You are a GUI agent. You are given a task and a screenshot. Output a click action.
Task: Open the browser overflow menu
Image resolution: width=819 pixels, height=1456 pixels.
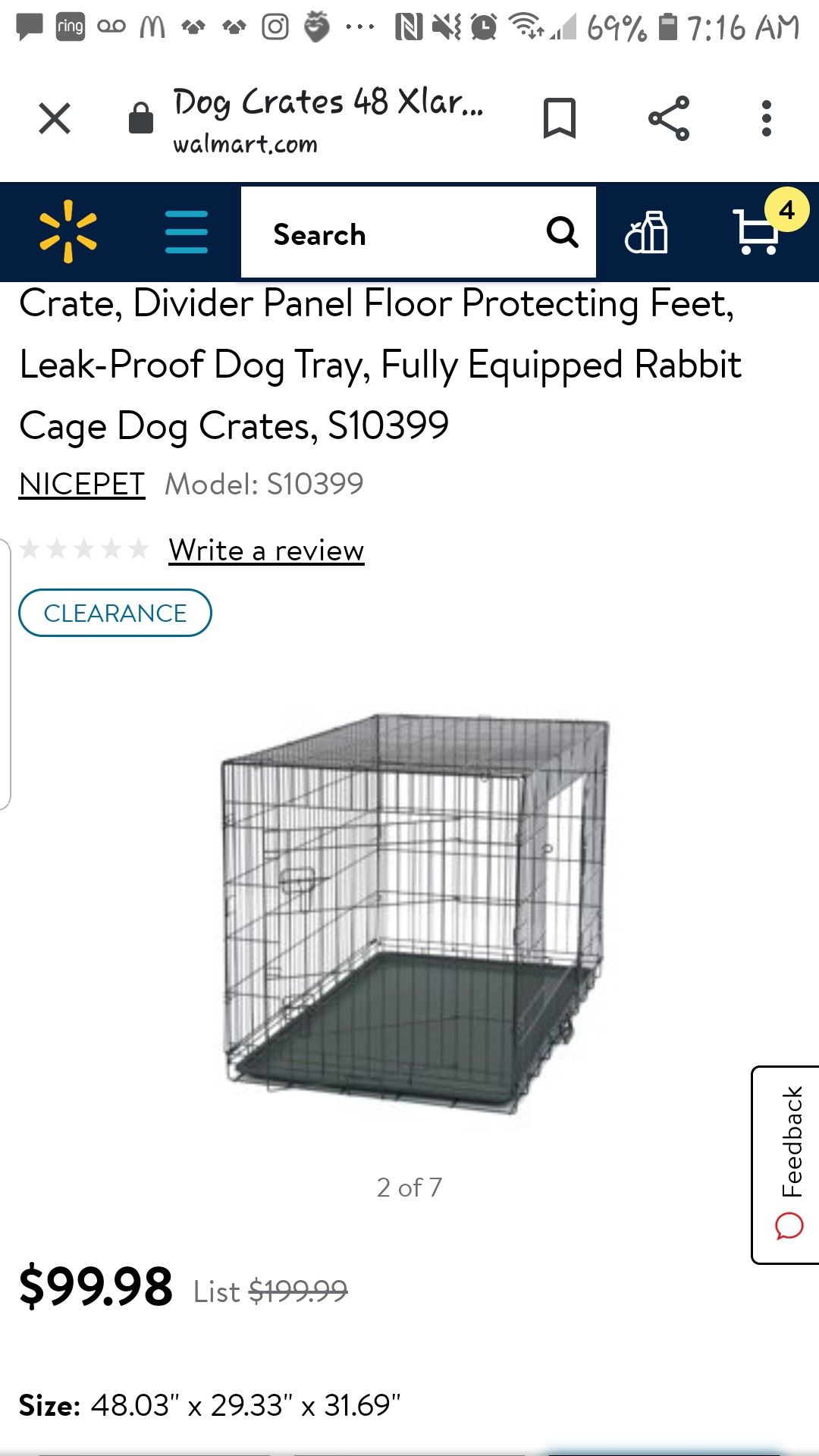[x=767, y=118]
